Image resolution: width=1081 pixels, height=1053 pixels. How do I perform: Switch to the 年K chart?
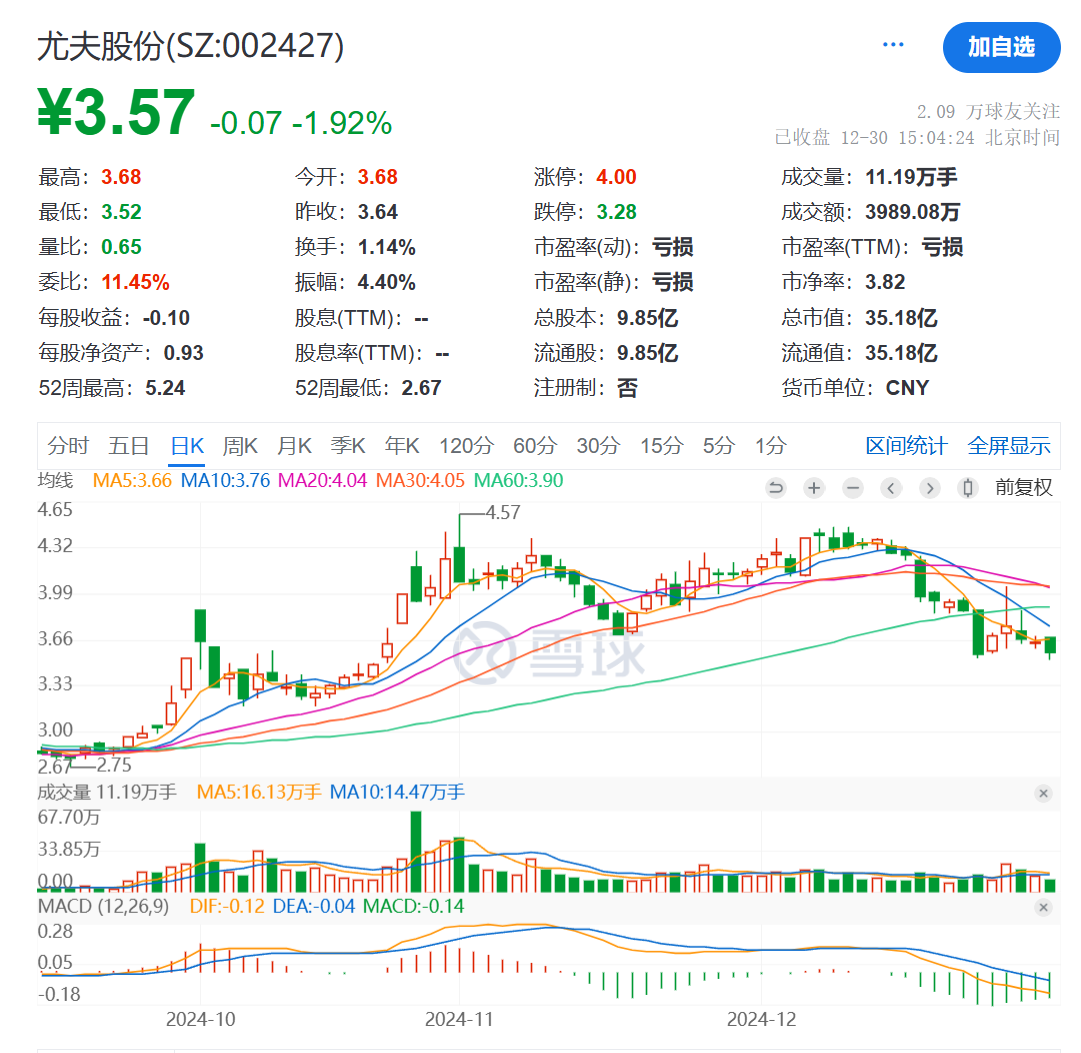coord(402,446)
